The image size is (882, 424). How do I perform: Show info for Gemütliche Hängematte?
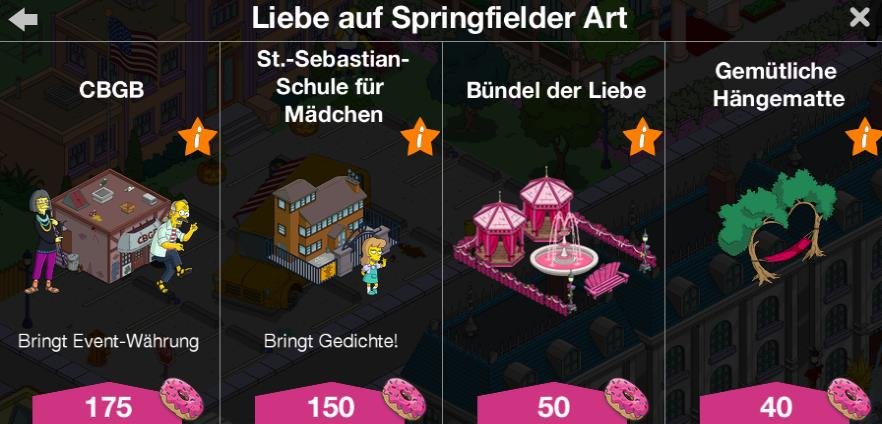click(x=864, y=137)
